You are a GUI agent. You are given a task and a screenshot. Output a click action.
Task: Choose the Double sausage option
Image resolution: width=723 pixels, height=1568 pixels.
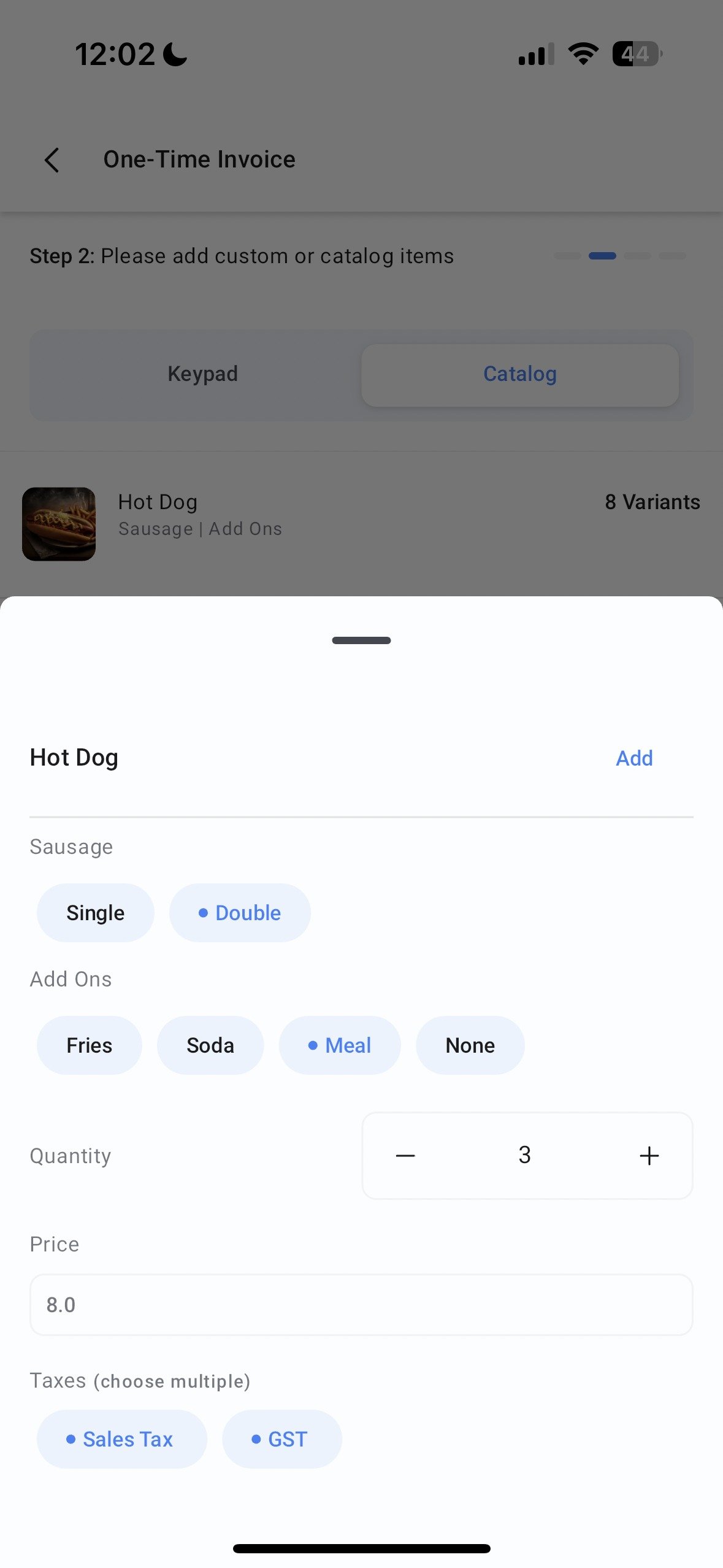(x=240, y=913)
